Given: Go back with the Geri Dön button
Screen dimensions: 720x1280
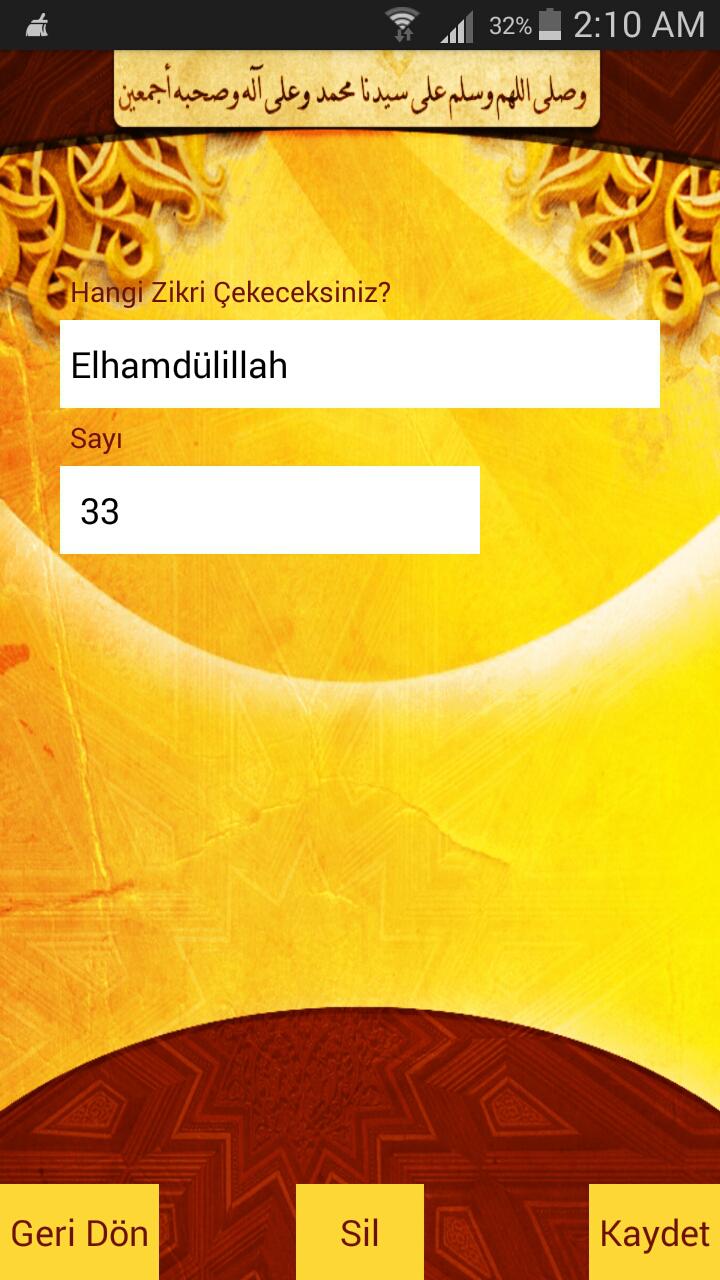Looking at the screenshot, I should [x=79, y=1232].
